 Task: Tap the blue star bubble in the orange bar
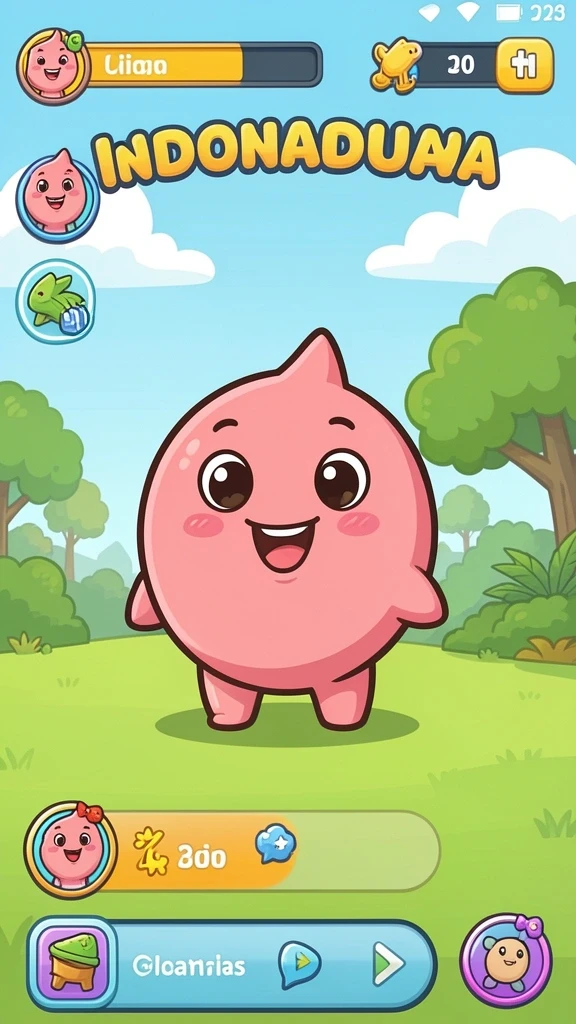(x=276, y=844)
